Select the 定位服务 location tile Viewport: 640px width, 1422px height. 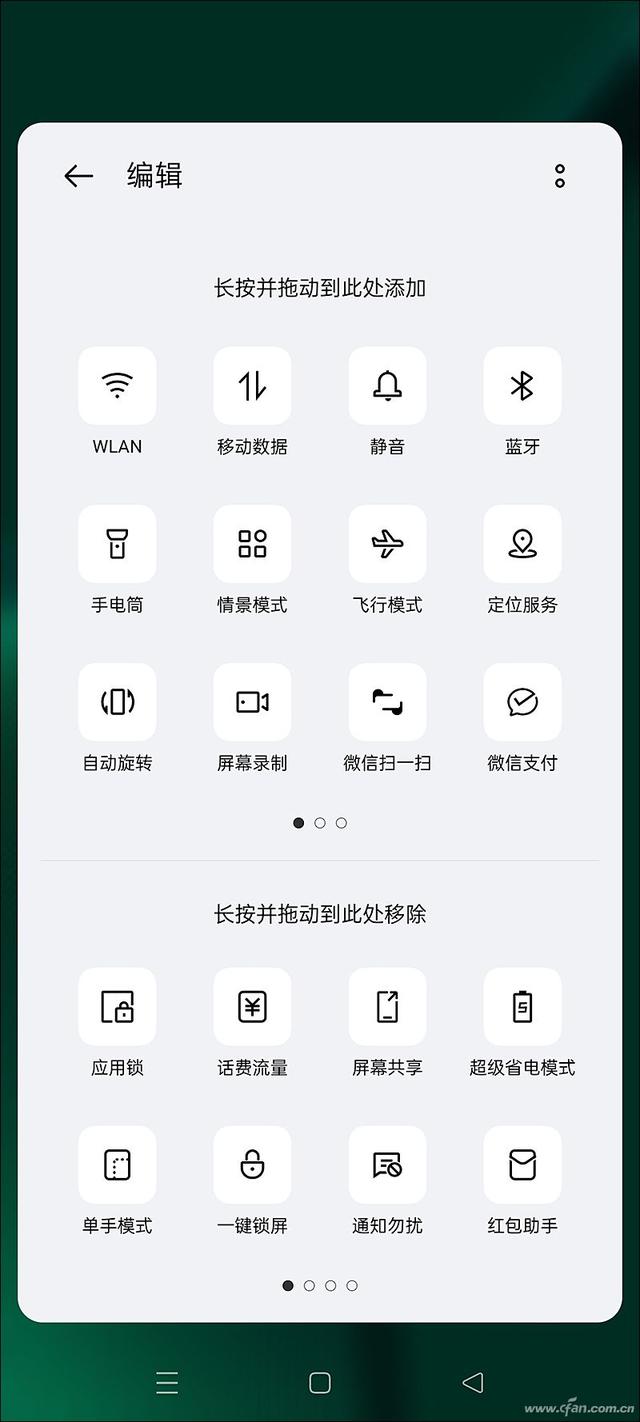pyautogui.click(x=522, y=544)
